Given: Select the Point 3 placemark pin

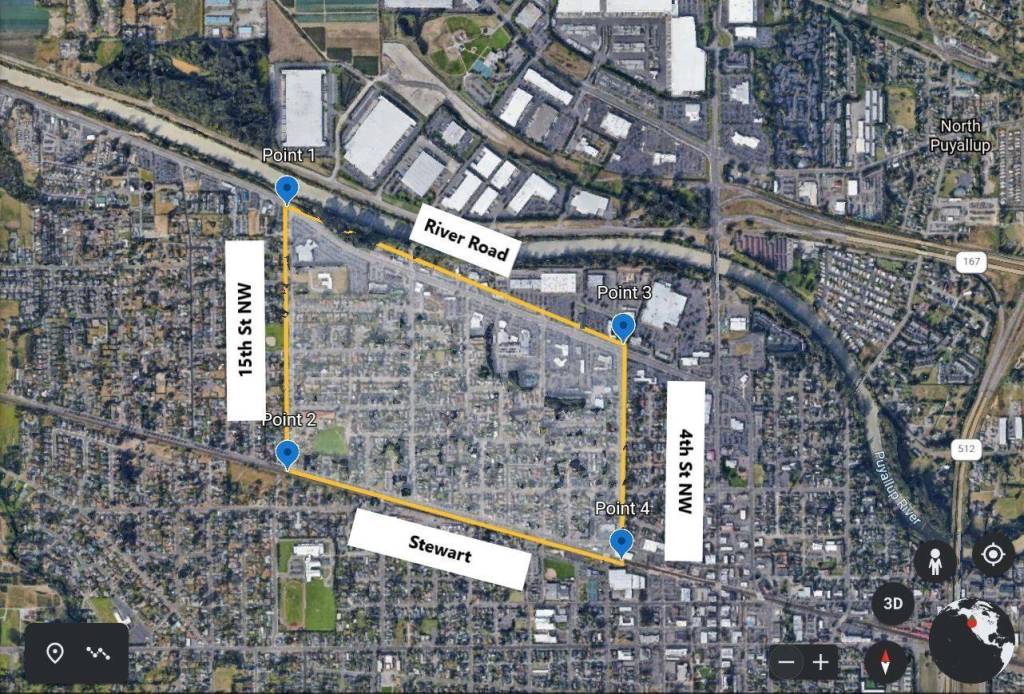Looking at the screenshot, I should click(623, 326).
